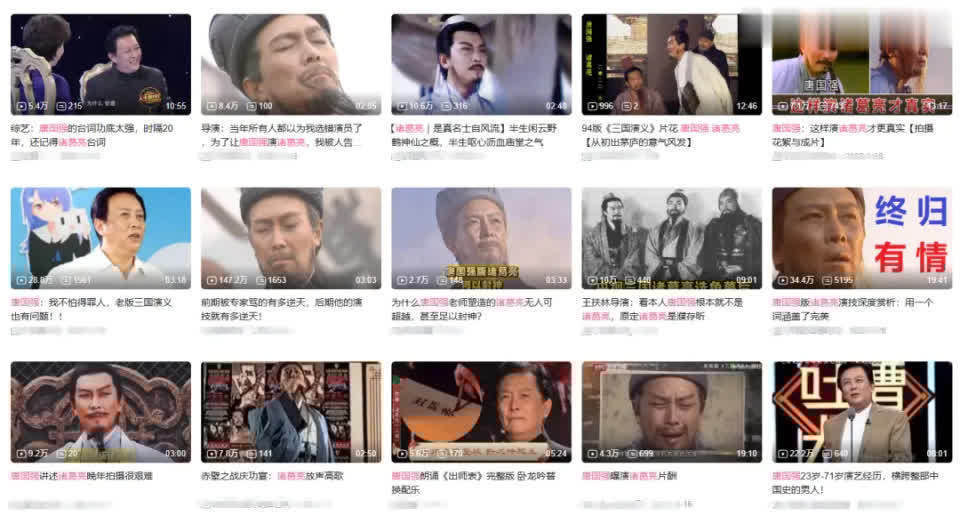
Task: Open the 是真名士自风流 诸葛亮 video
Action: 481,63
